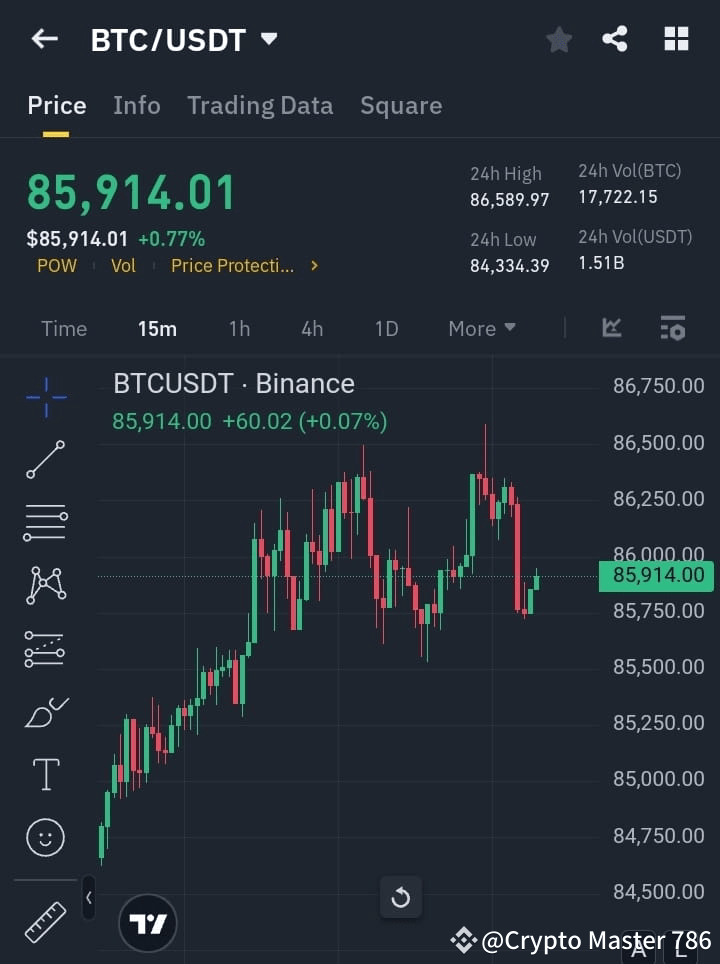This screenshot has height=964, width=720.
Task: Open the Square tab
Action: (x=401, y=105)
